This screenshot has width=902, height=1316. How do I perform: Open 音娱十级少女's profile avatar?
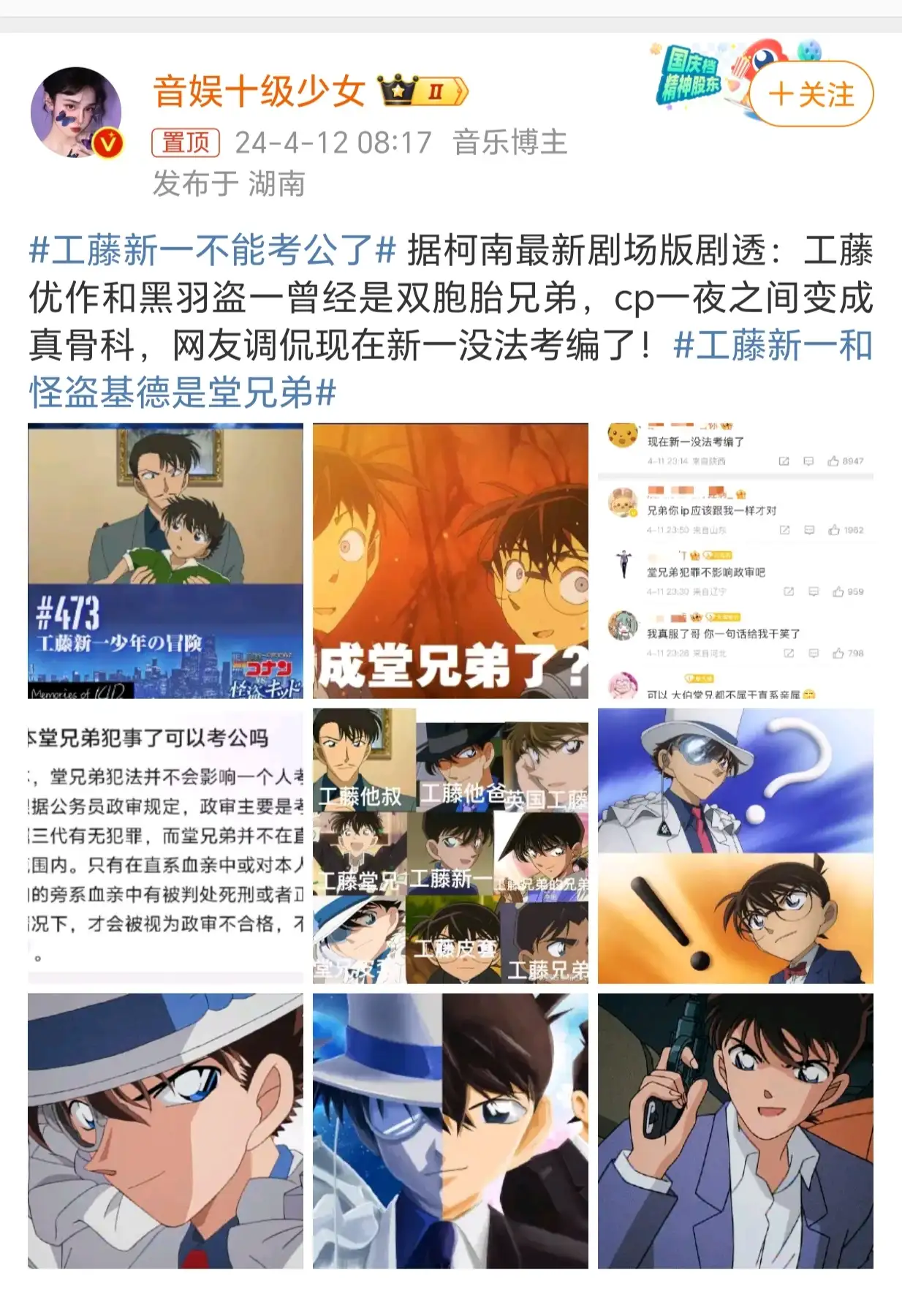76,113
